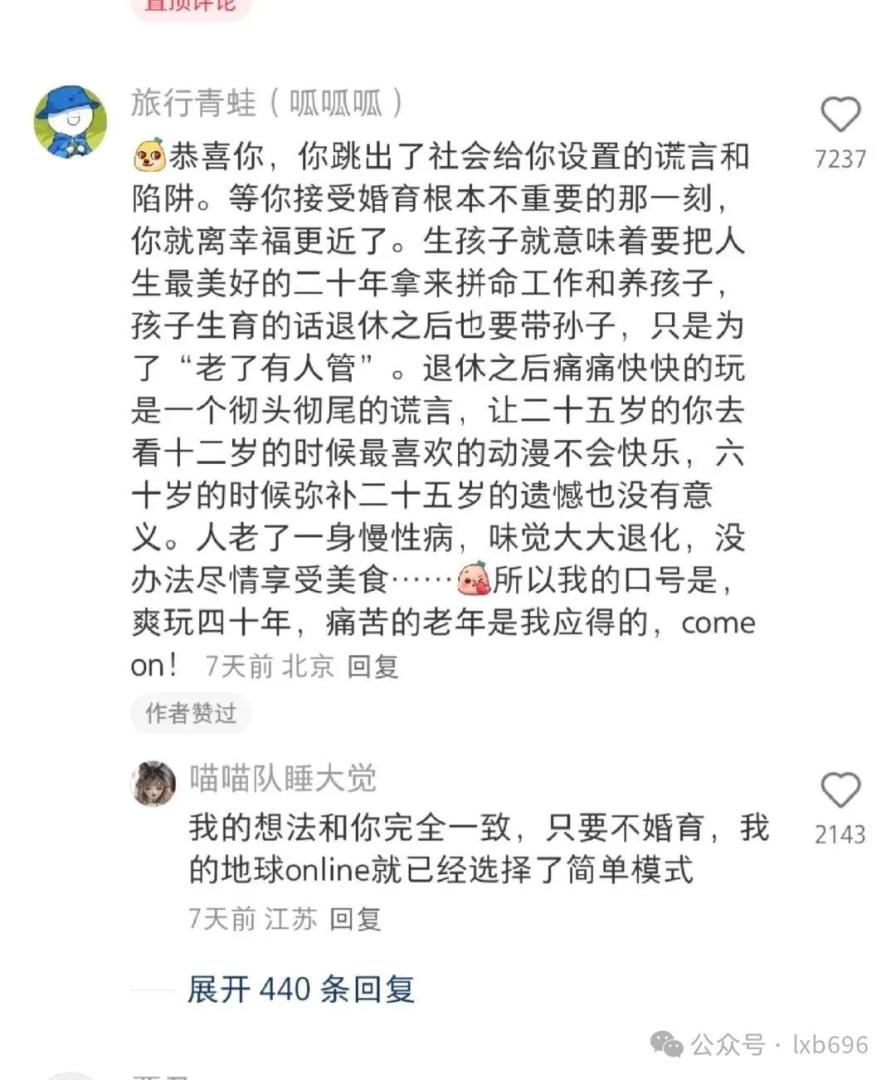Viewport: 896px width, 1080px height.
Task: Click 回复 under 旅行青蛙's comment
Action: (373, 667)
